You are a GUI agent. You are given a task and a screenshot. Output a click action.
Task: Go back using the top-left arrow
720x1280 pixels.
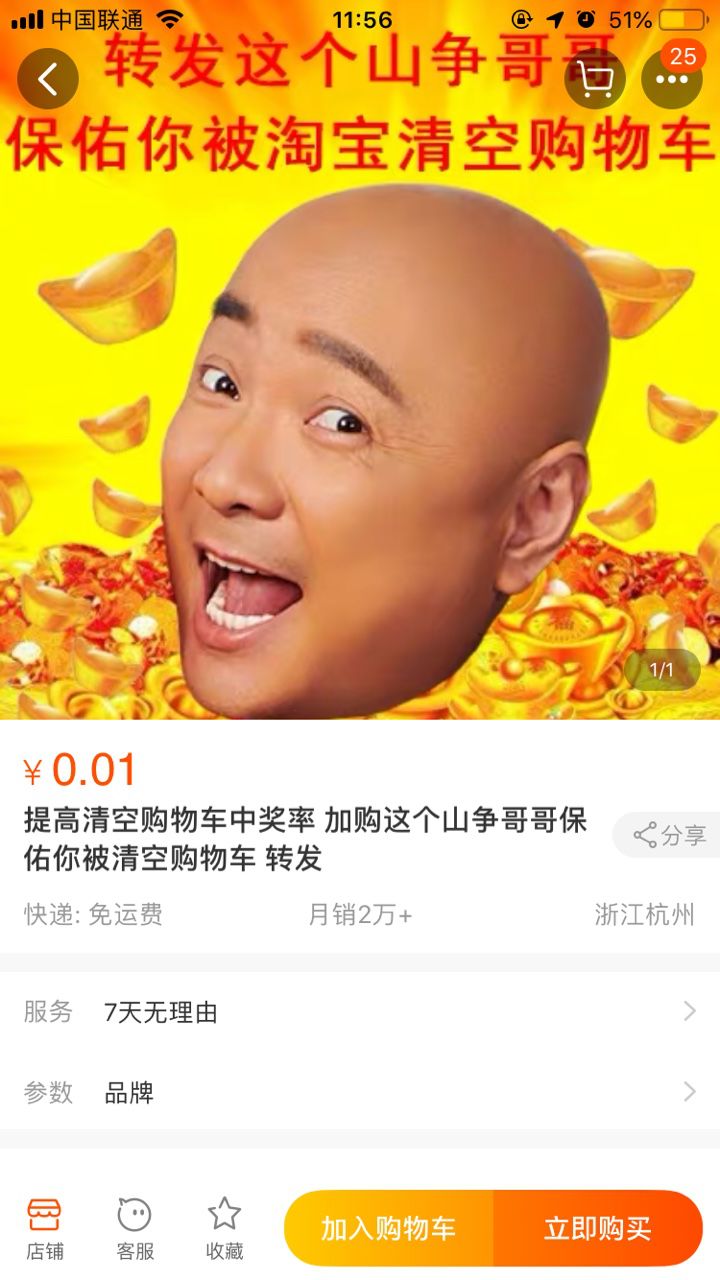coord(47,79)
